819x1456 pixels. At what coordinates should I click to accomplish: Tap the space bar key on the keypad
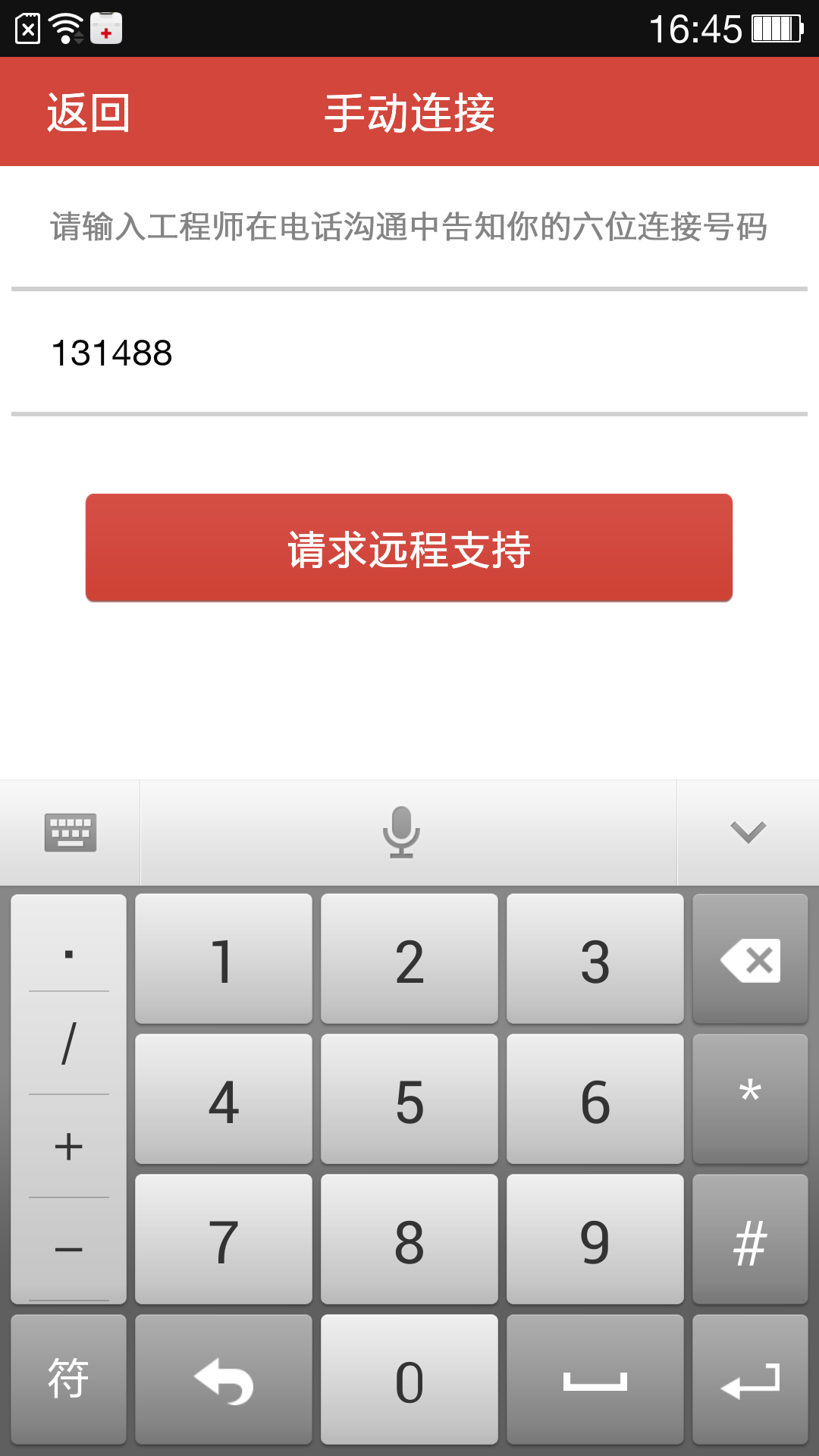tap(596, 1380)
